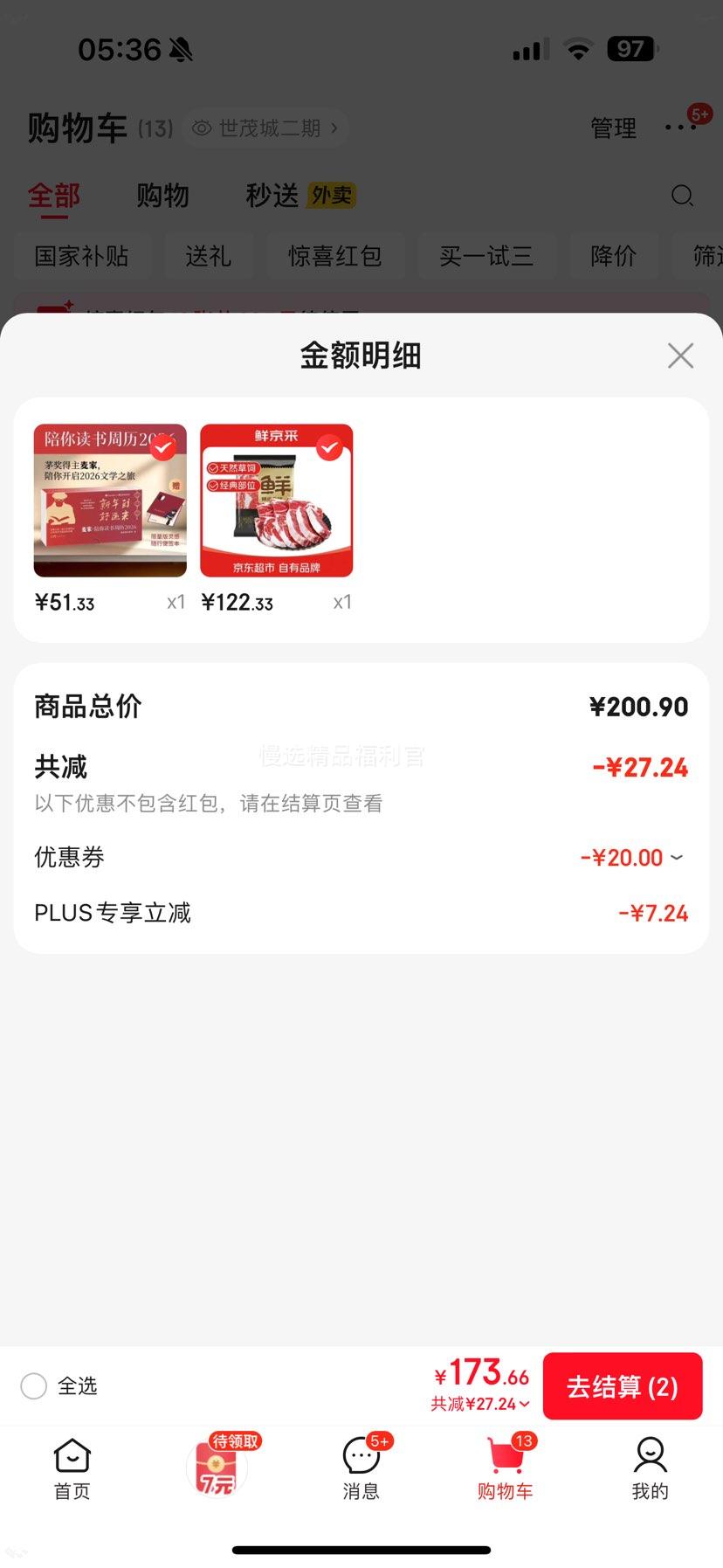This screenshot has height=1568, width=723.
Task: Switch to the 购物 tab
Action: point(162,196)
